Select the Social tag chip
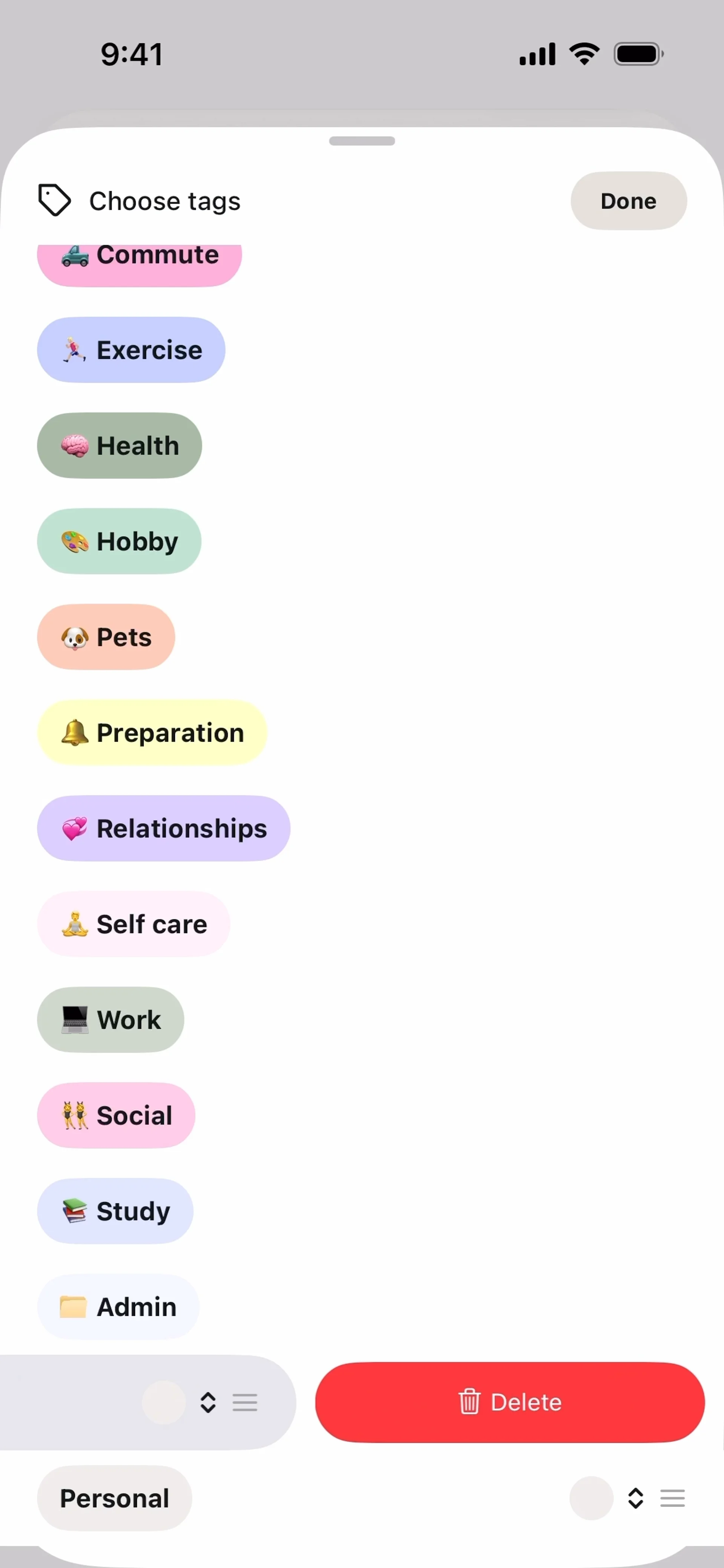The height and width of the screenshot is (1568, 724). click(x=116, y=1114)
